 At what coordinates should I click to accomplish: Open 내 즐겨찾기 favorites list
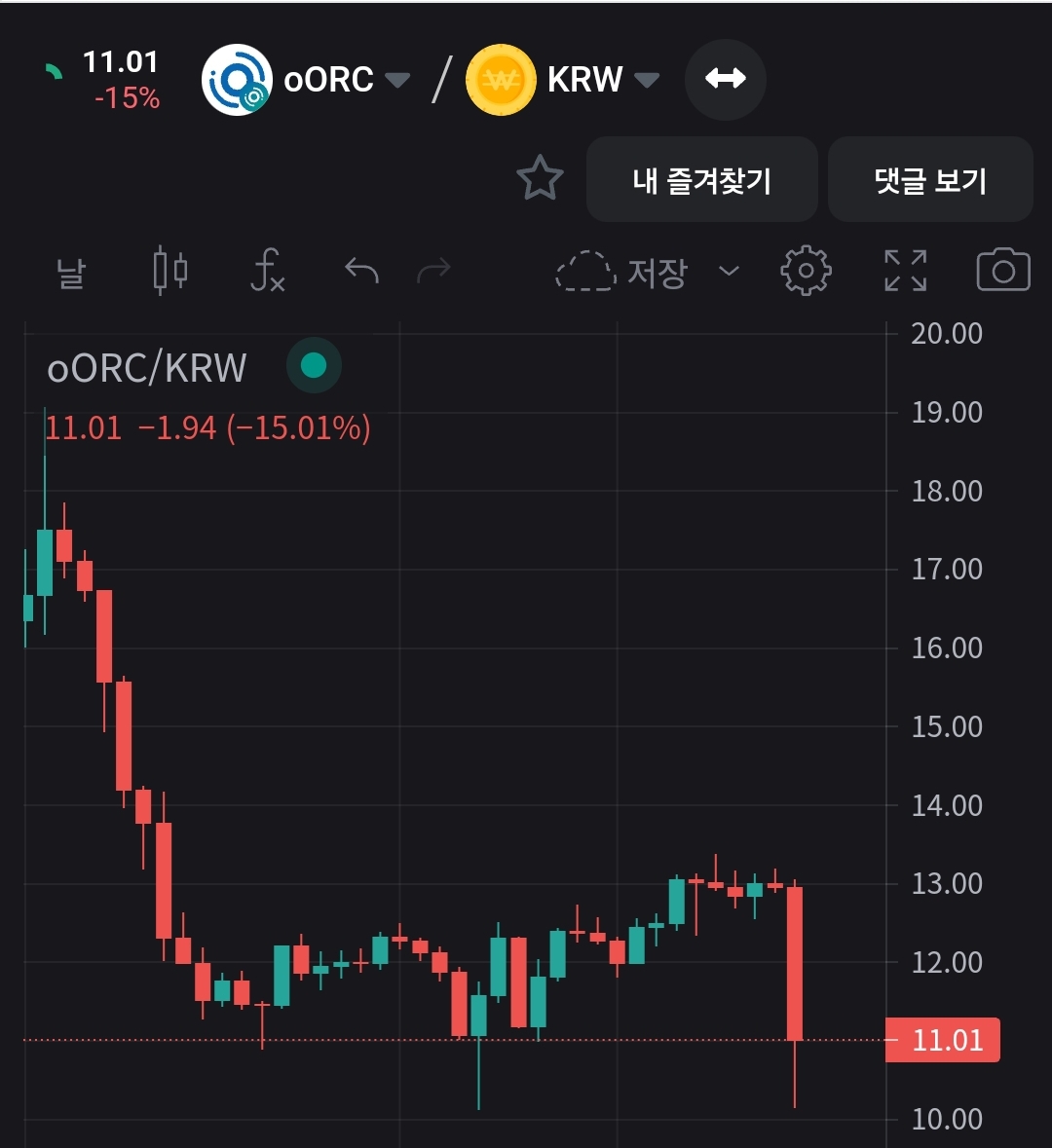[x=701, y=180]
